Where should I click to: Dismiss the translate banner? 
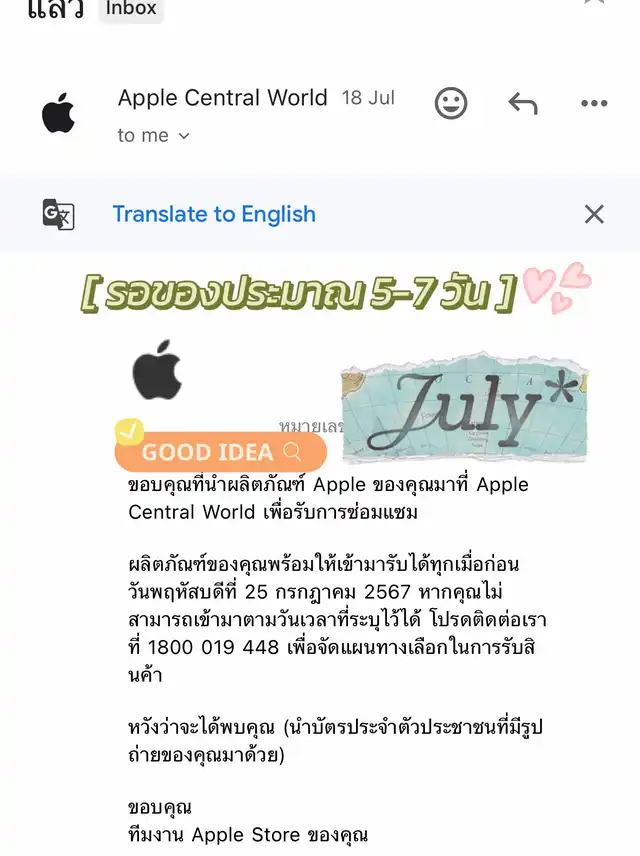point(594,214)
